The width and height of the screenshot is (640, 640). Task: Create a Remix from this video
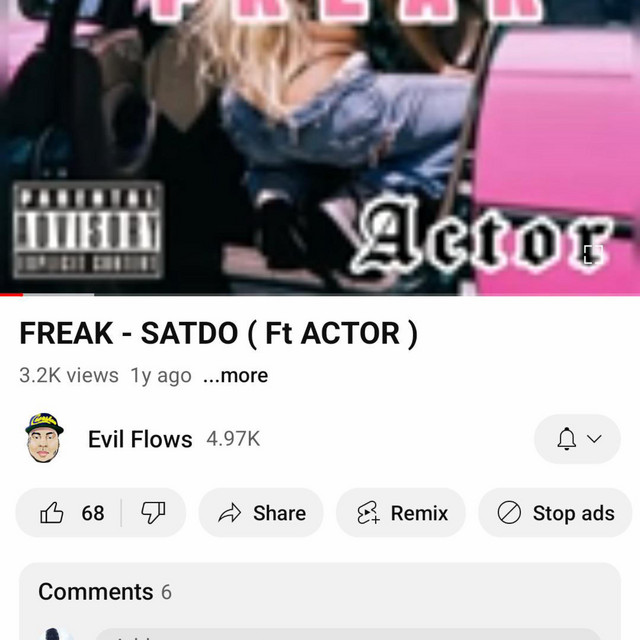(x=401, y=513)
